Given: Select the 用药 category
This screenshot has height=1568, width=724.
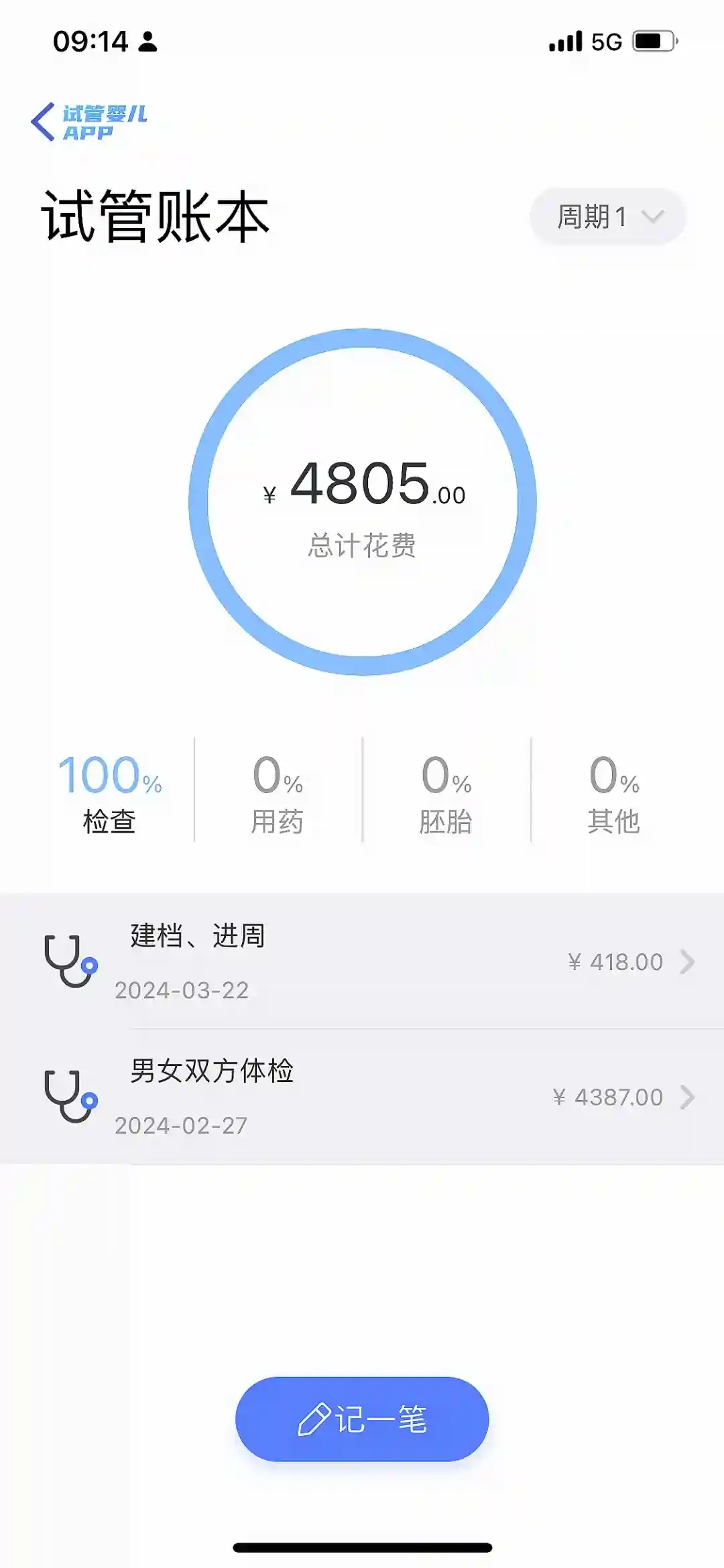Looking at the screenshot, I should click(278, 792).
